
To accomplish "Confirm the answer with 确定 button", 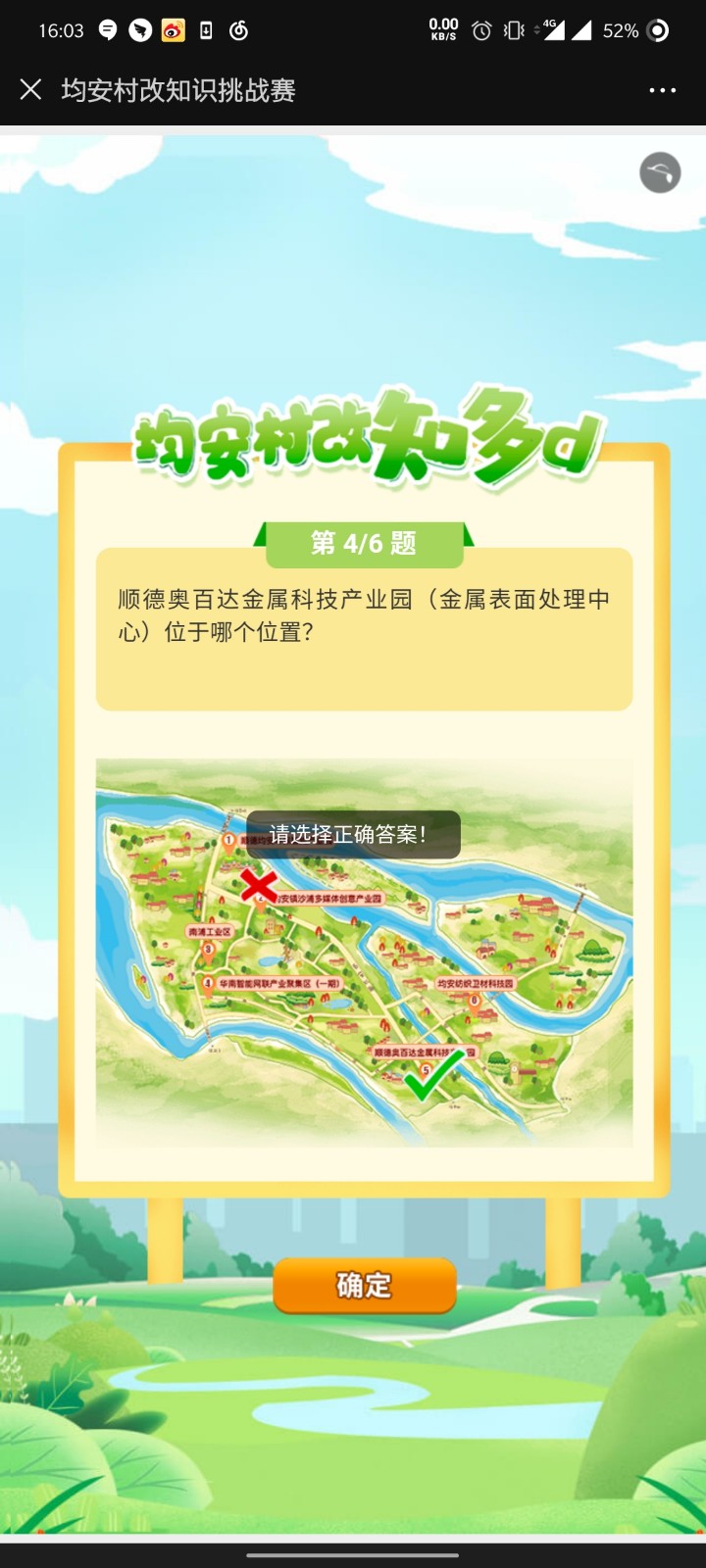I will click(364, 1285).
